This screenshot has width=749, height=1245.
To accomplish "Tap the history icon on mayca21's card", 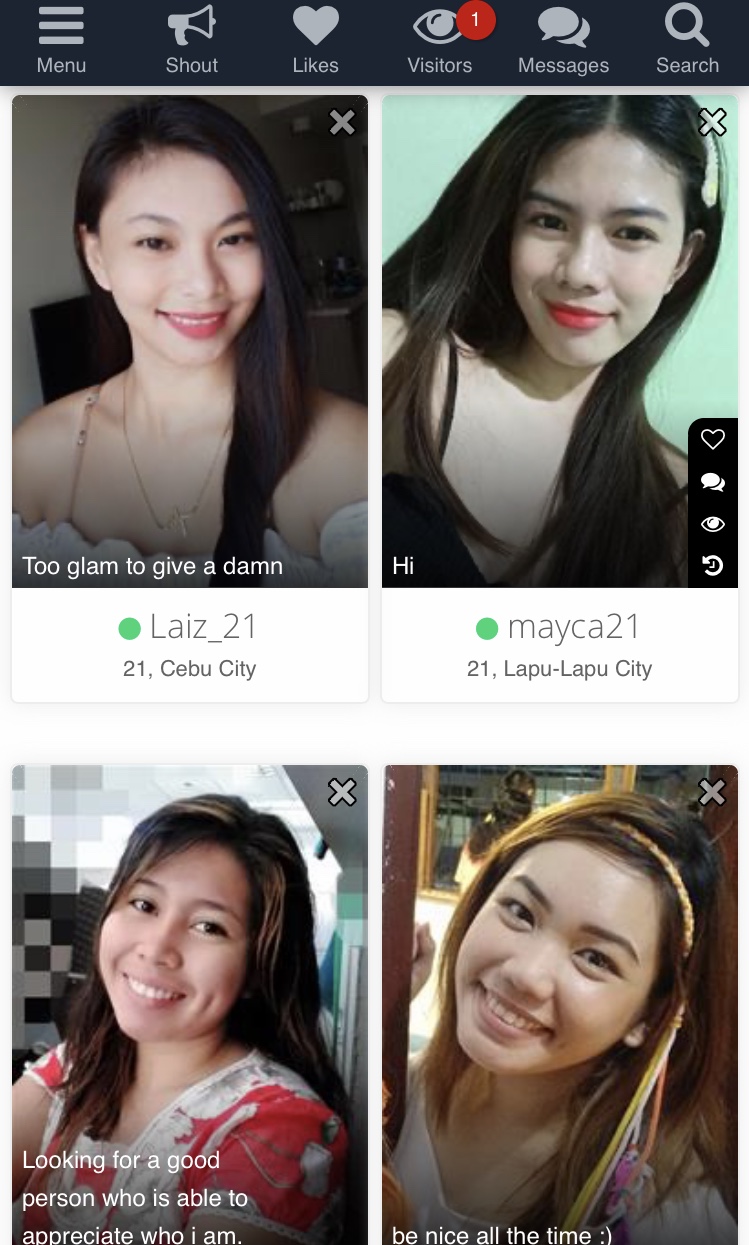I will 713,566.
